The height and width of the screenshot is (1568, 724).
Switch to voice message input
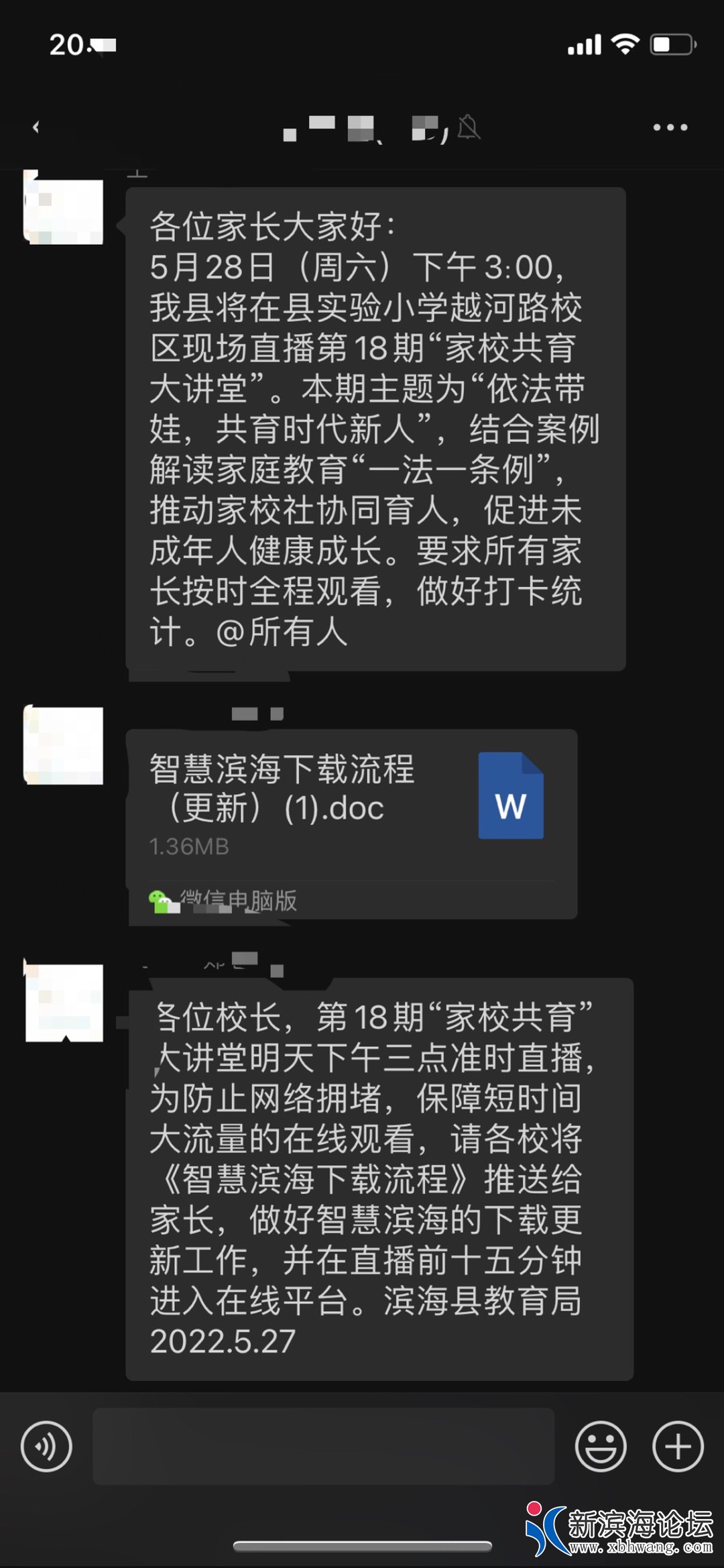pyautogui.click(x=46, y=1447)
